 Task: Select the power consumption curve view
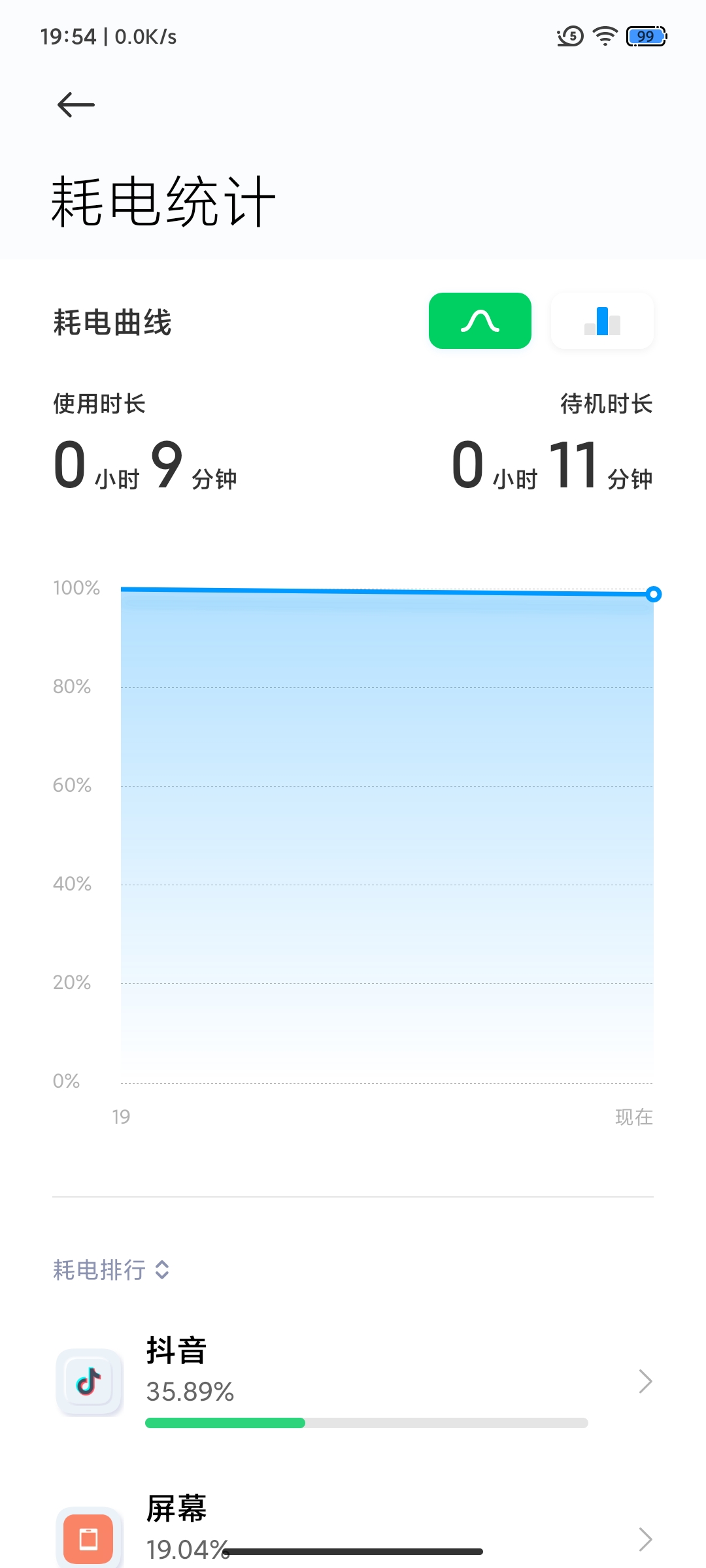point(480,321)
